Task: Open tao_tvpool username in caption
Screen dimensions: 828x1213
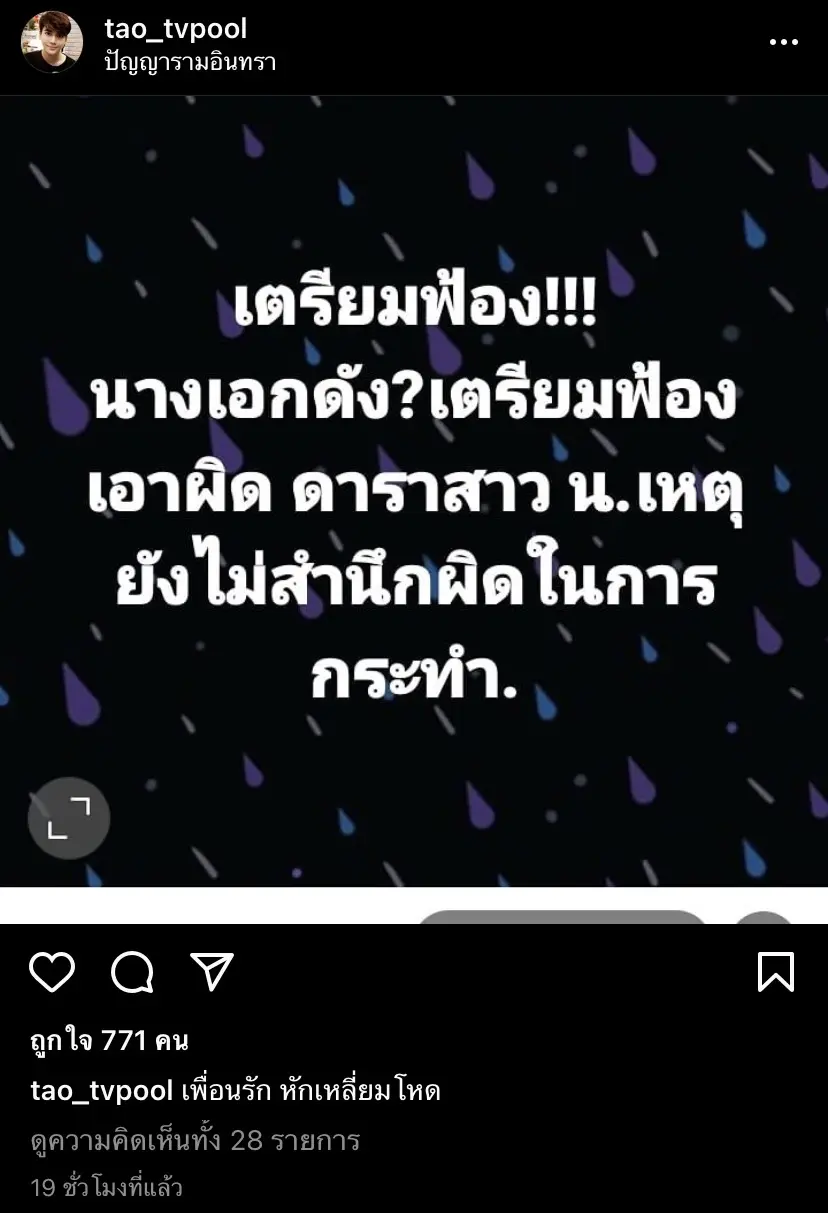Action: (x=102, y=1091)
